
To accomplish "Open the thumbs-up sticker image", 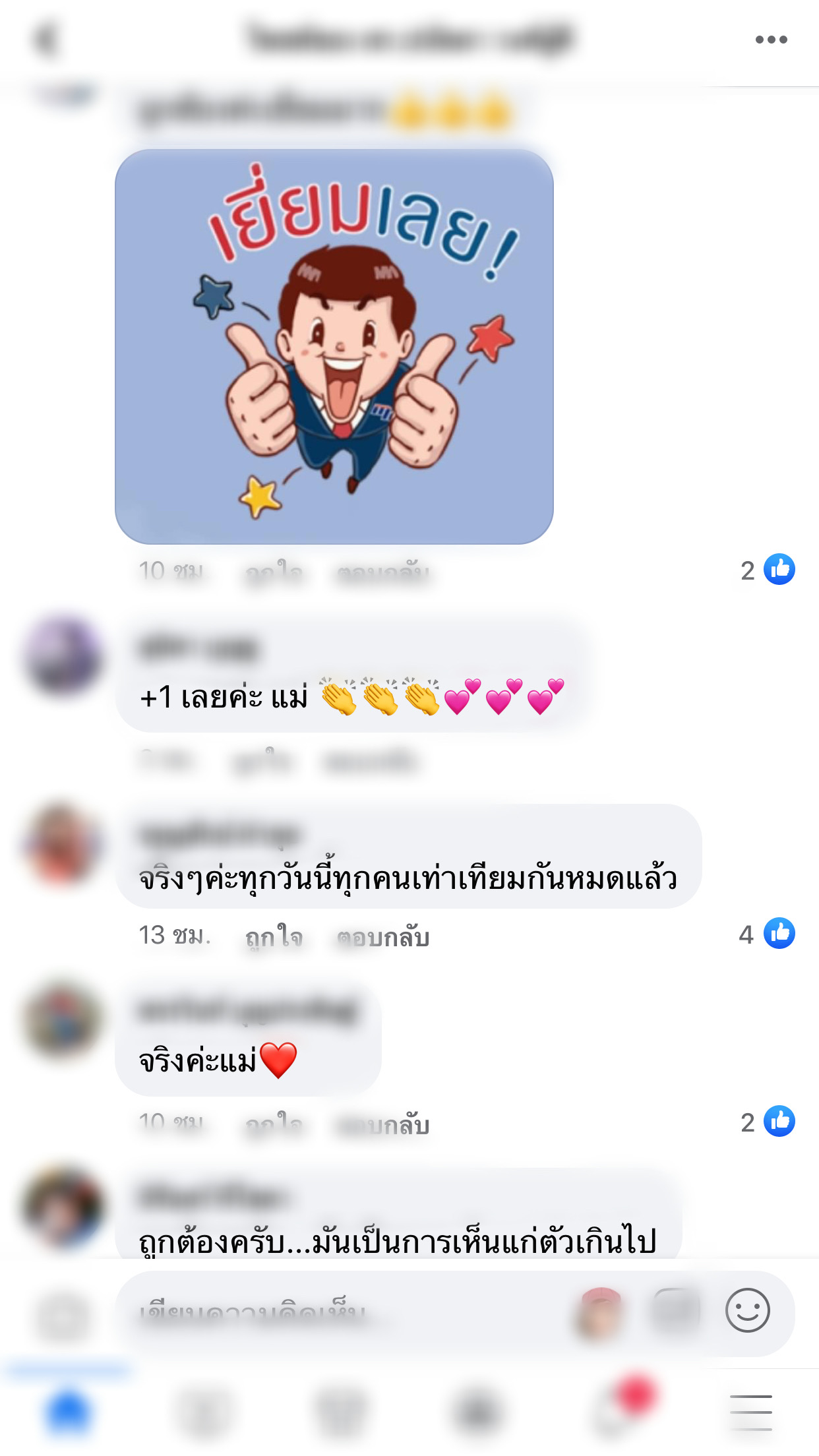I will [334, 347].
